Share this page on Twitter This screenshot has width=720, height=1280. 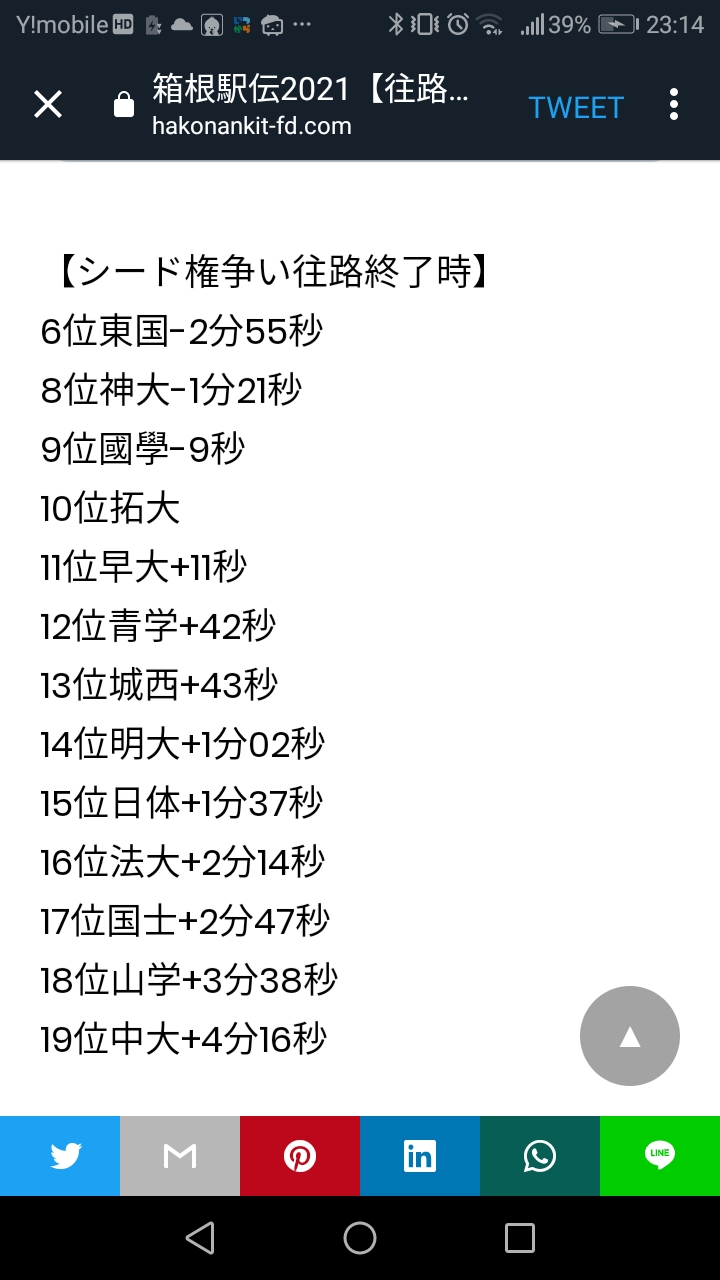60,1156
